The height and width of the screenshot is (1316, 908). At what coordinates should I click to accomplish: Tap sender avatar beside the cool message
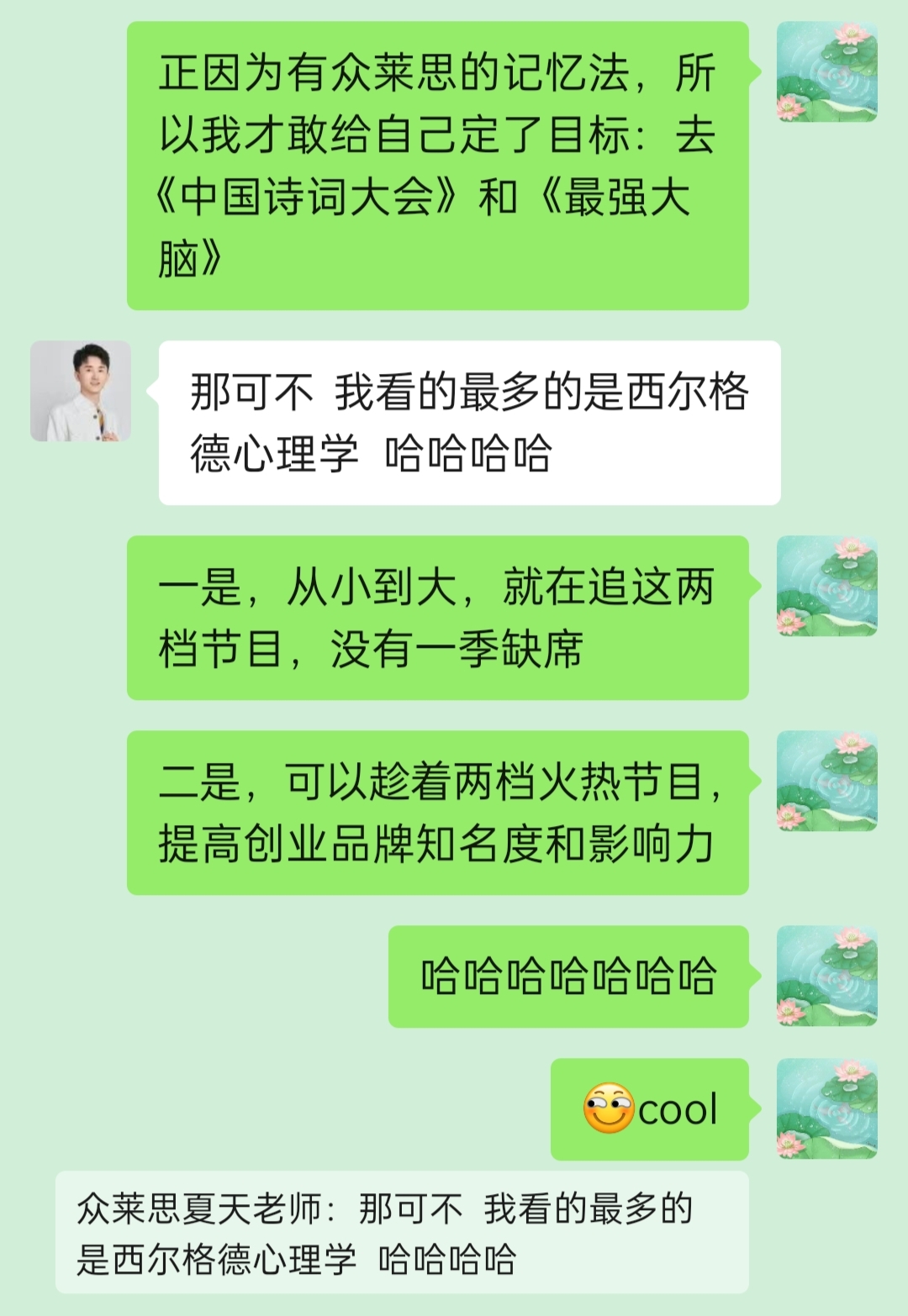click(826, 1108)
